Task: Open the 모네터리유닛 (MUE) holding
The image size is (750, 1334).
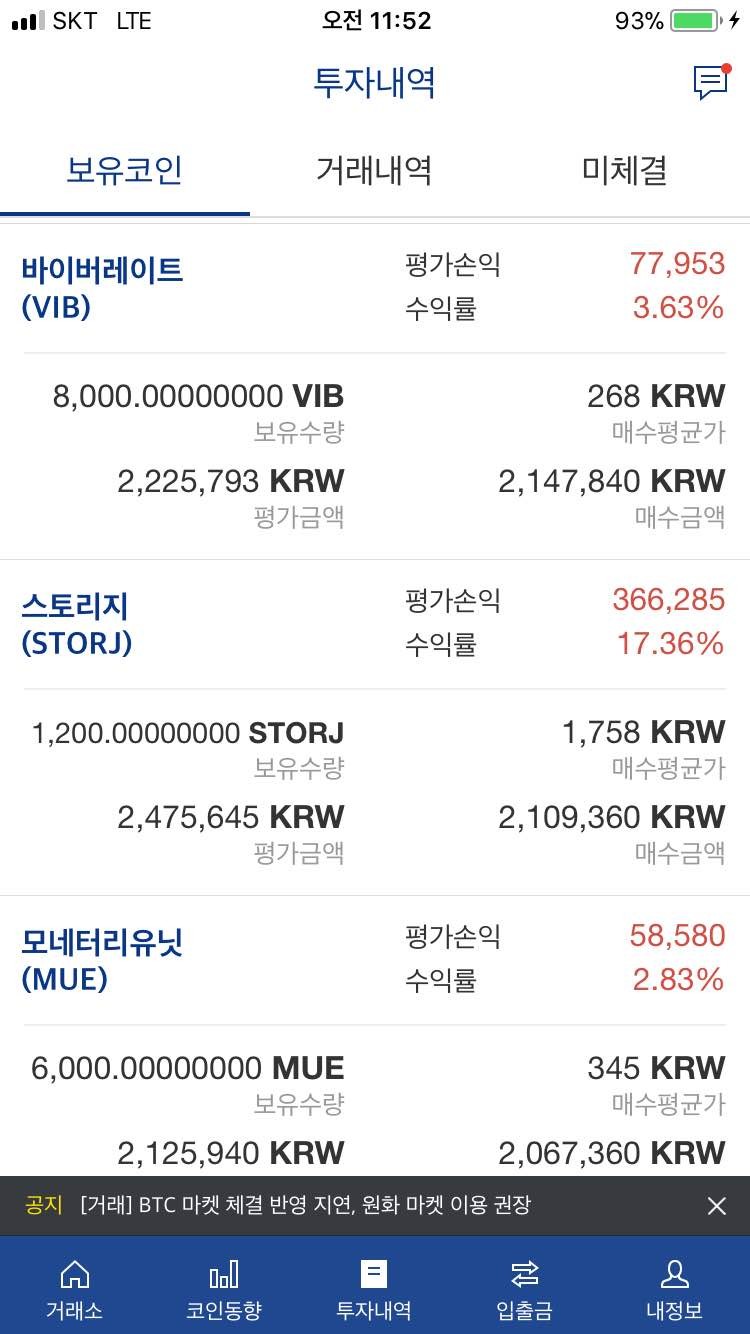Action: point(102,959)
